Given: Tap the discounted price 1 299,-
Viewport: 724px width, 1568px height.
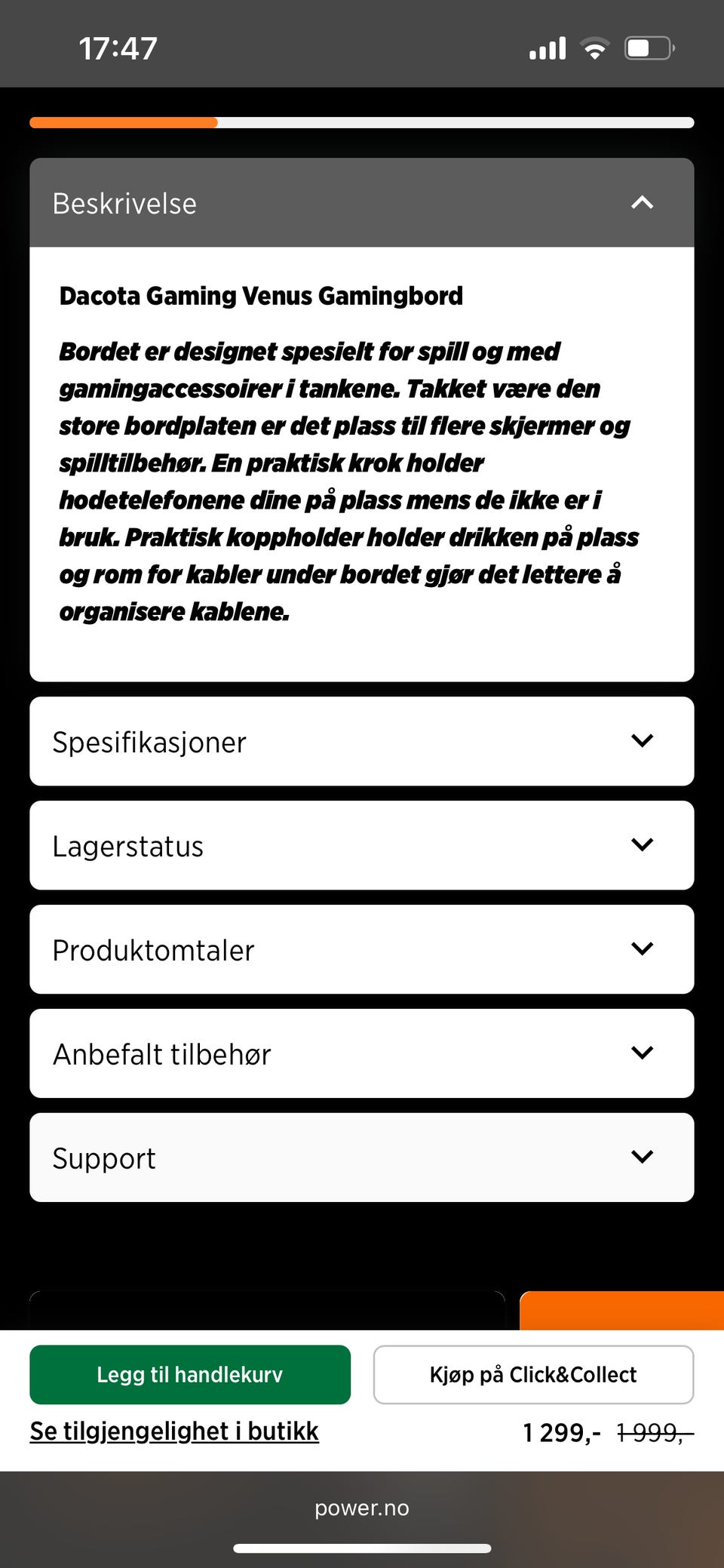Looking at the screenshot, I should pos(561,1432).
